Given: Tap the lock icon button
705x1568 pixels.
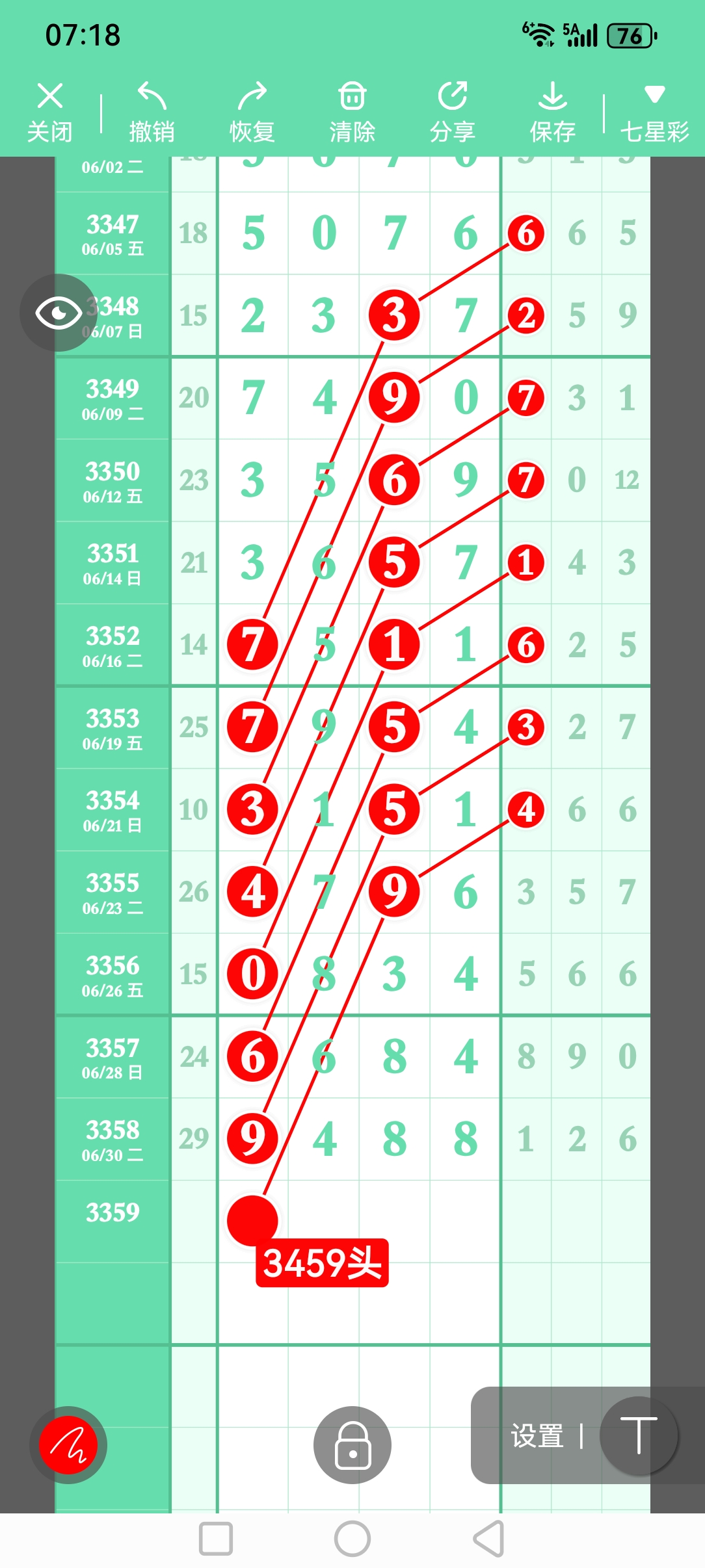Looking at the screenshot, I should click(352, 1445).
